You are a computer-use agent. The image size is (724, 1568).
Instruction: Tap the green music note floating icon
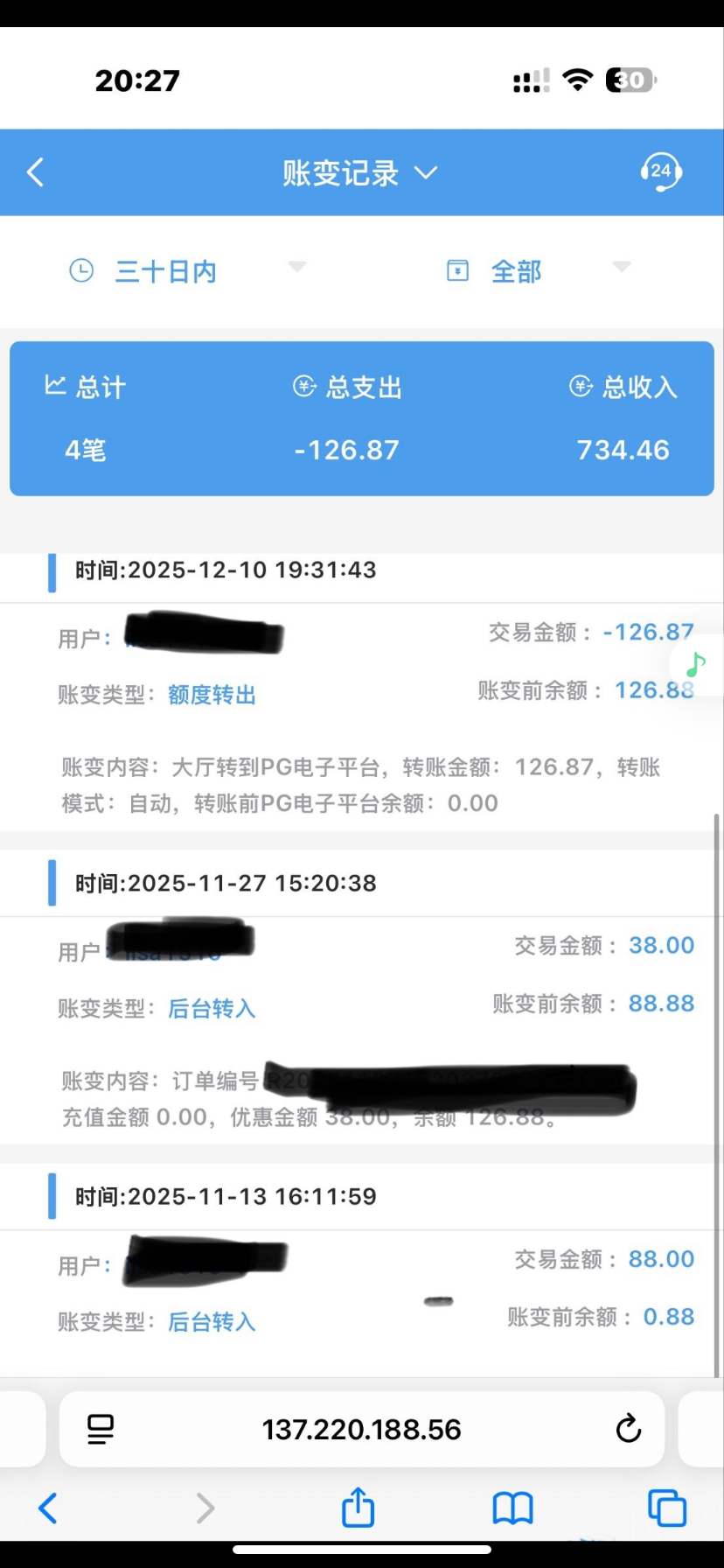point(696,665)
